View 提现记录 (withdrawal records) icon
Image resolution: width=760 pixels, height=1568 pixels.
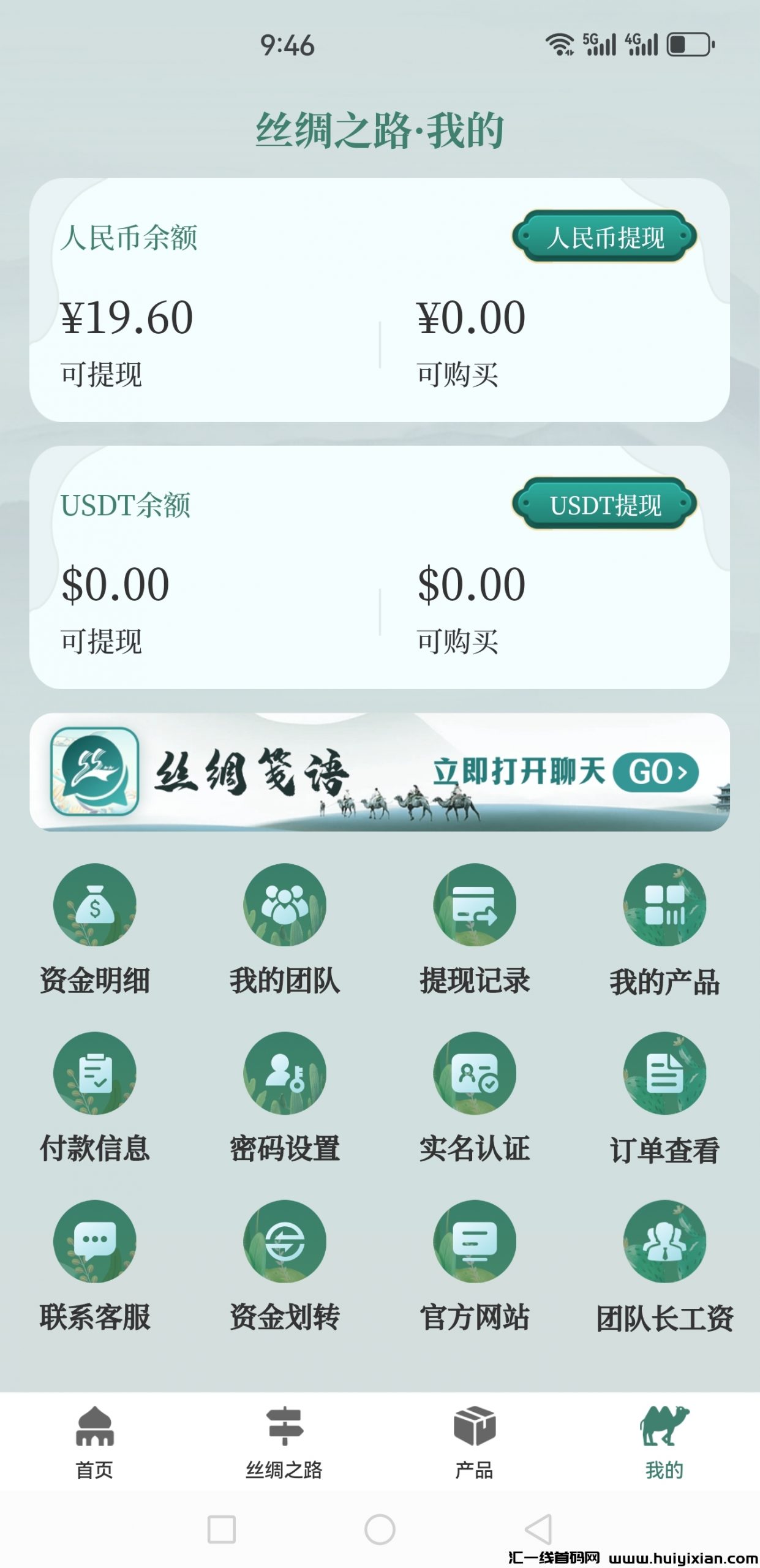tap(476, 907)
